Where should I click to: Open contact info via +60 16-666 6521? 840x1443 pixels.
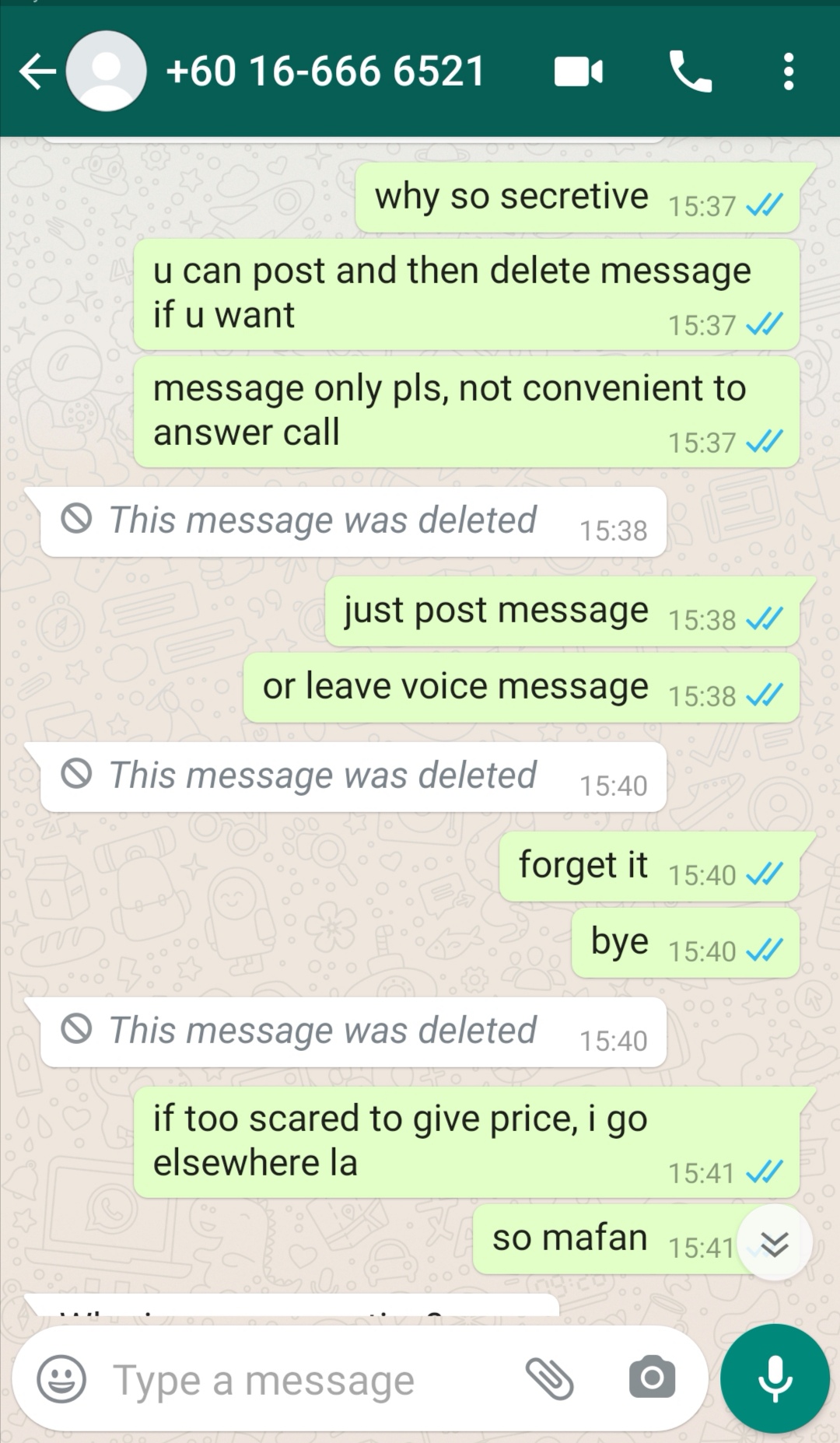[x=327, y=71]
